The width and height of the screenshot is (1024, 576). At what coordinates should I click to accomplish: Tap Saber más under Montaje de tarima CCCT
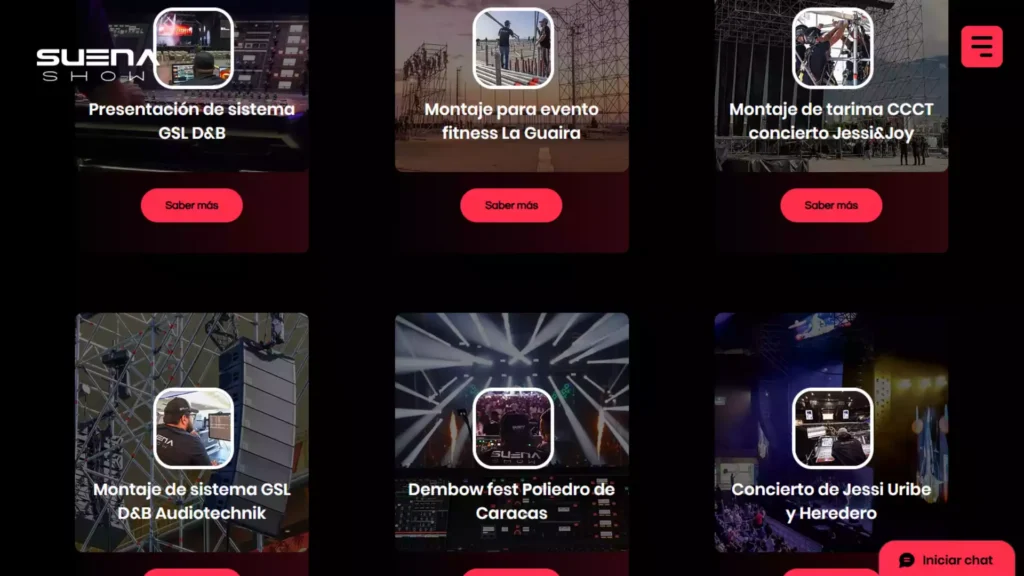(831, 205)
